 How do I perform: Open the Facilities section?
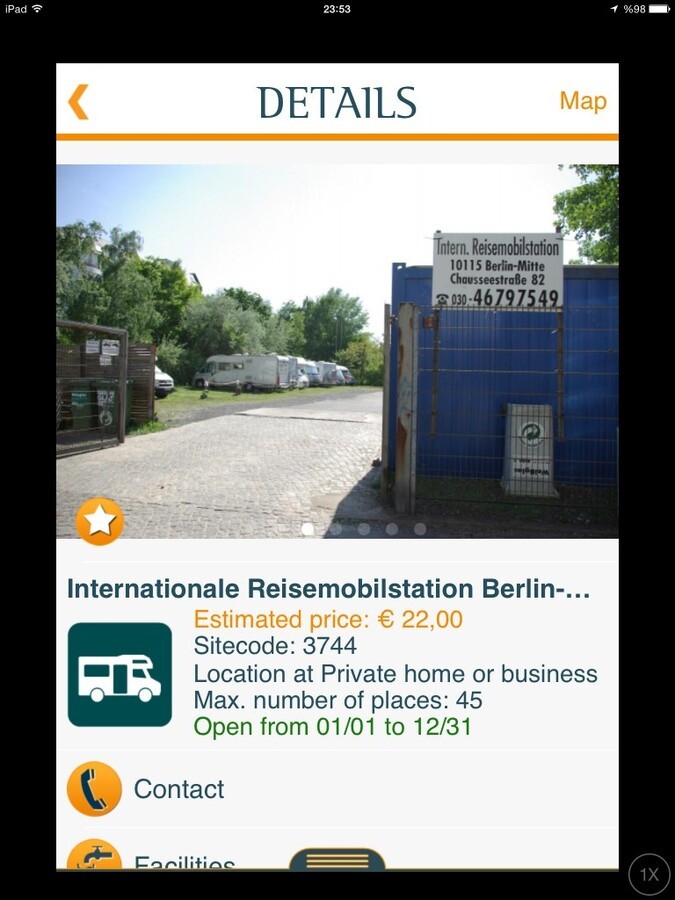click(x=184, y=861)
